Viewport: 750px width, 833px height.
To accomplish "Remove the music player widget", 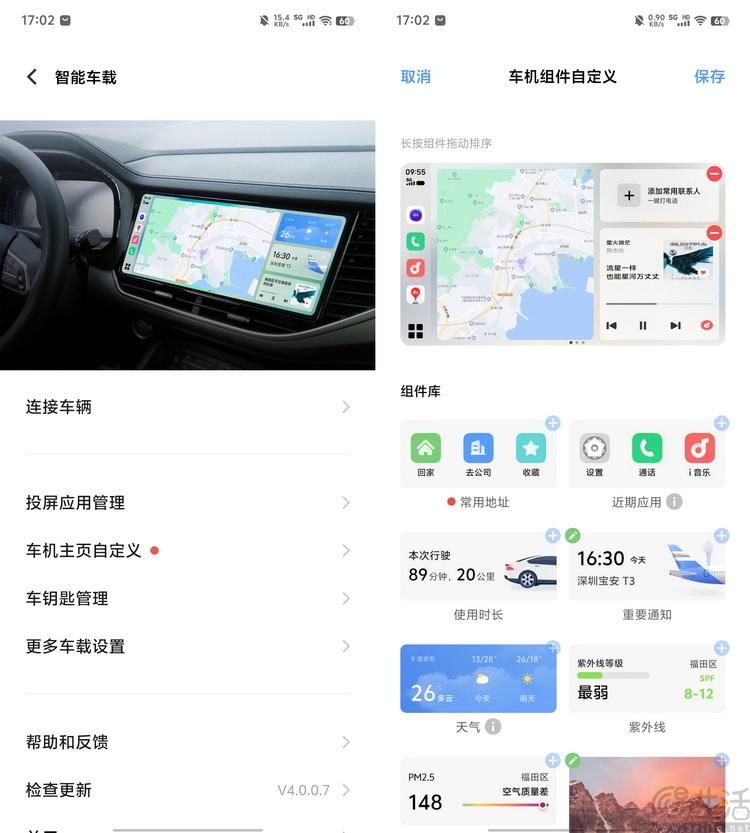I will point(714,233).
